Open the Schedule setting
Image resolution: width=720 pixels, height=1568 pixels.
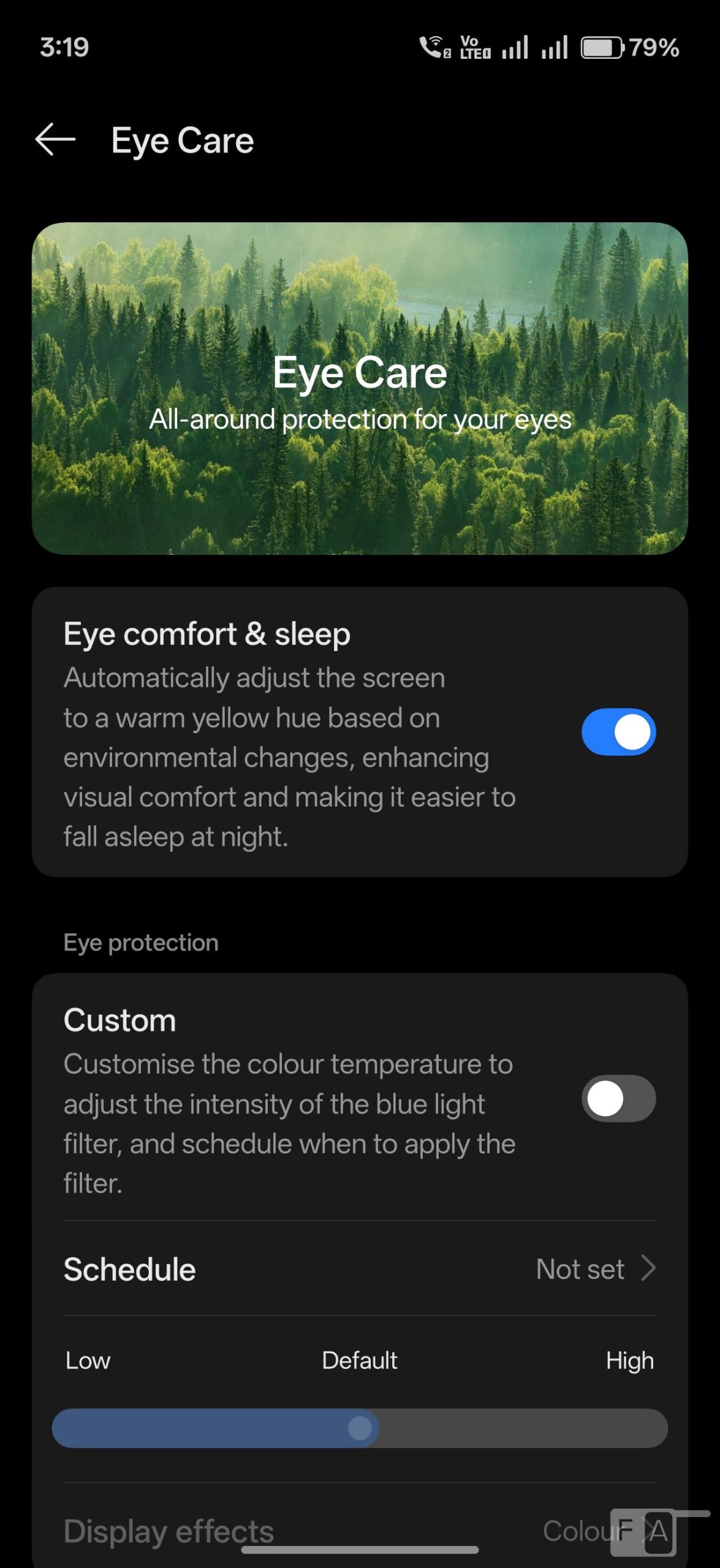(x=359, y=1269)
